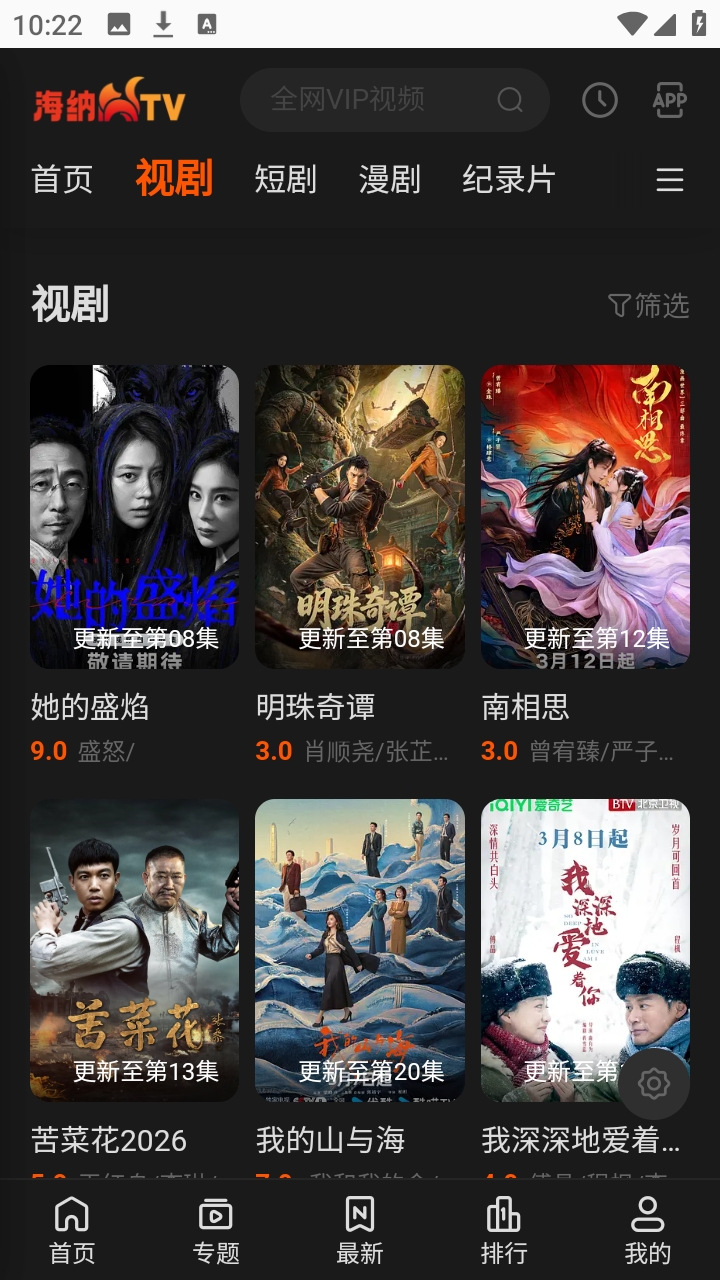Image resolution: width=720 pixels, height=1280 pixels.
Task: Switch to the 漫剧 tab
Action: [x=389, y=180]
